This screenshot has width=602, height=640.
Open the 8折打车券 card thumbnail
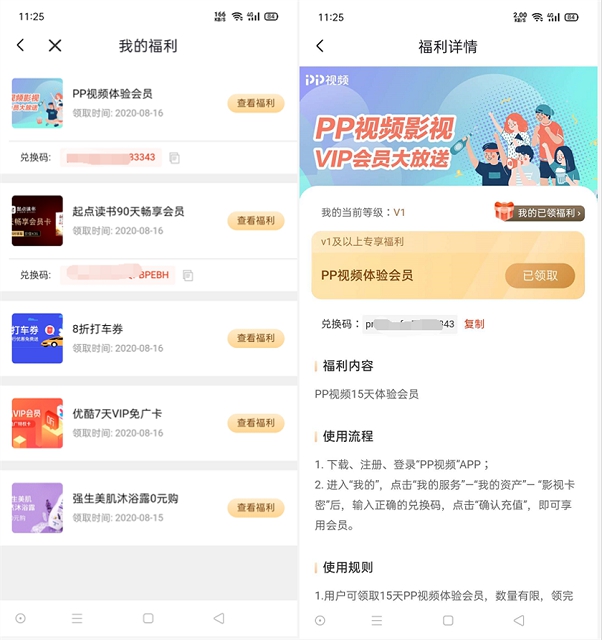coord(37,338)
